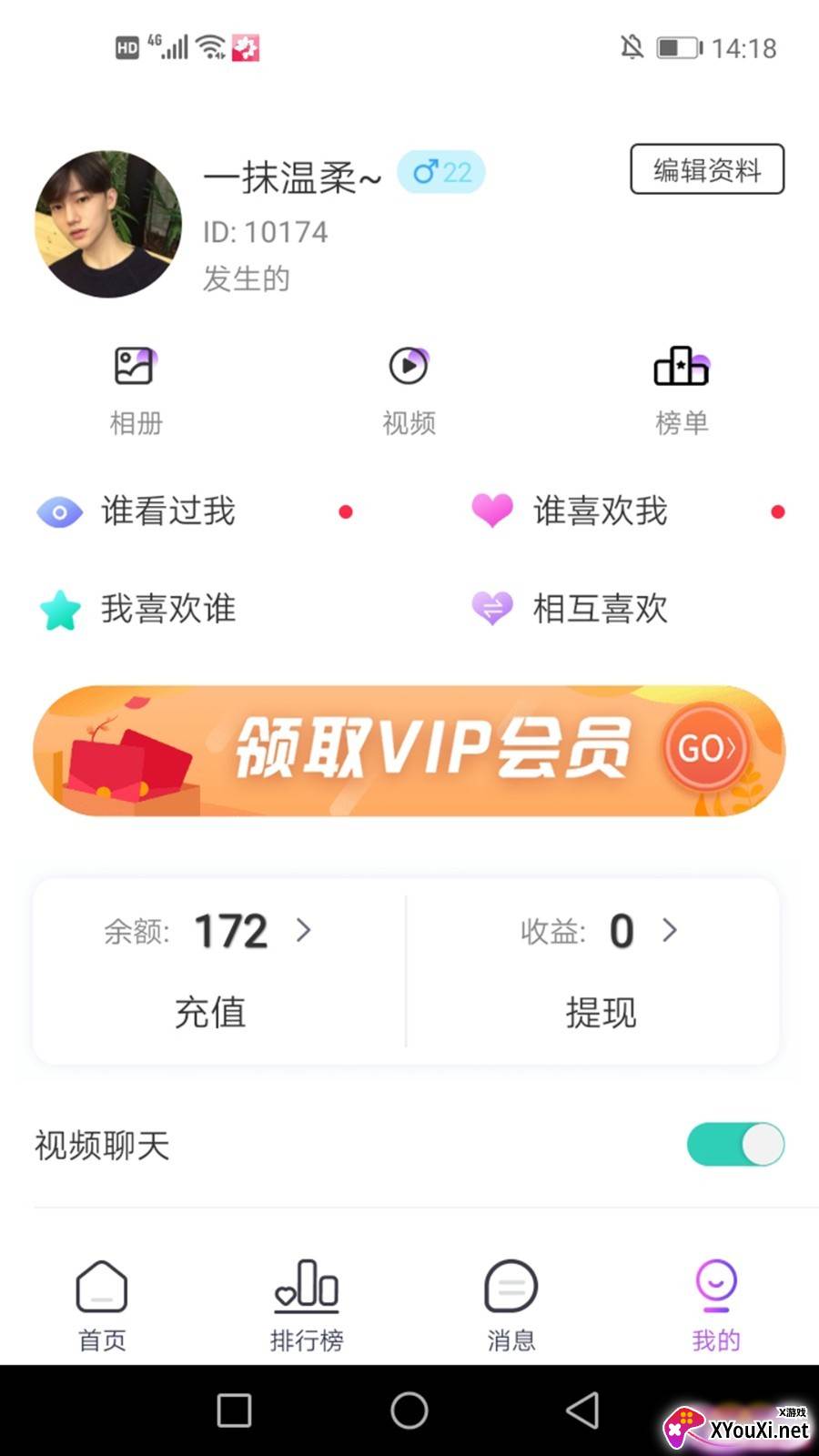Open 我喜欢谁 list

168,609
